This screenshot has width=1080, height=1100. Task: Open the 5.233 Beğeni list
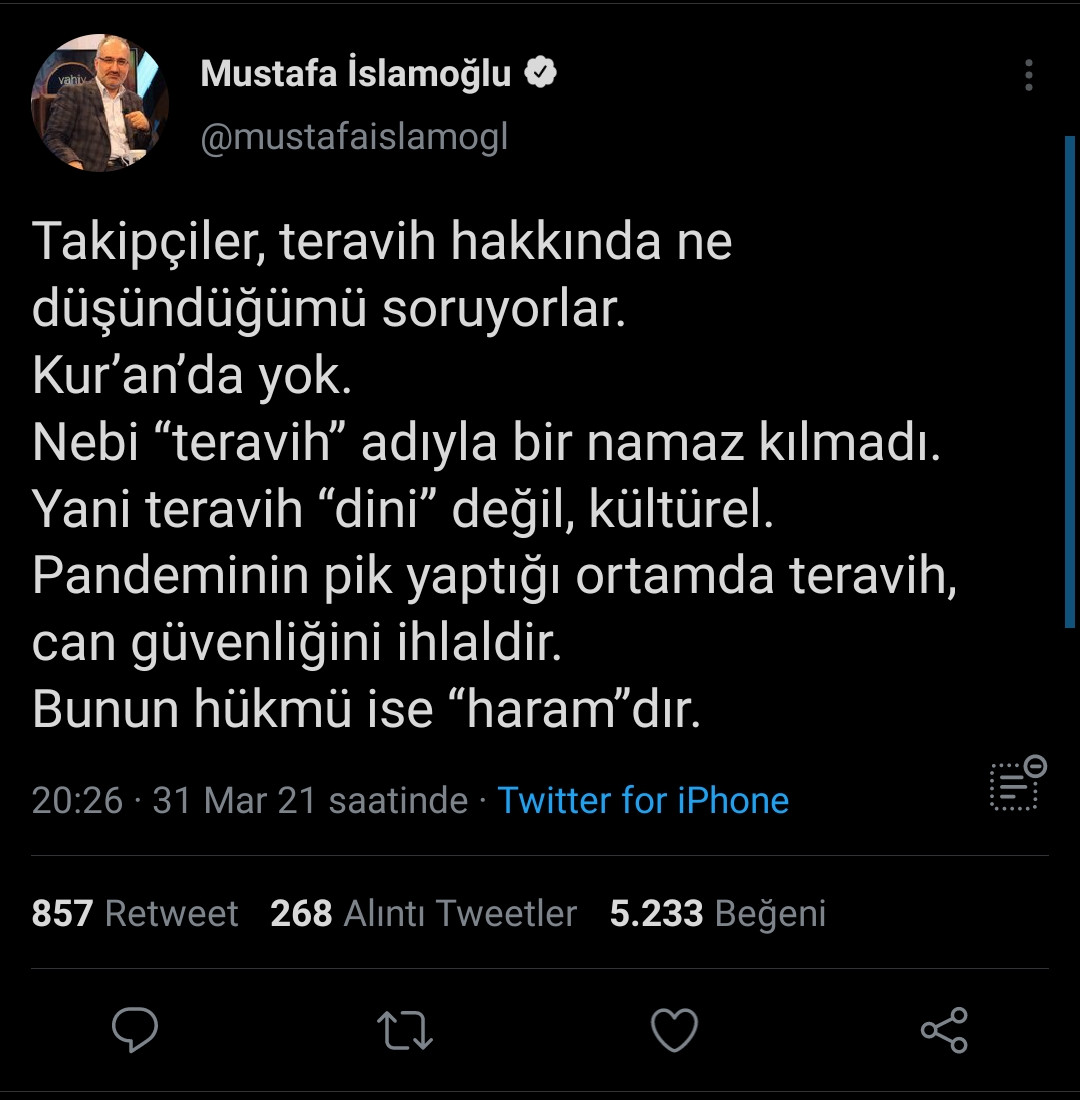(x=716, y=913)
